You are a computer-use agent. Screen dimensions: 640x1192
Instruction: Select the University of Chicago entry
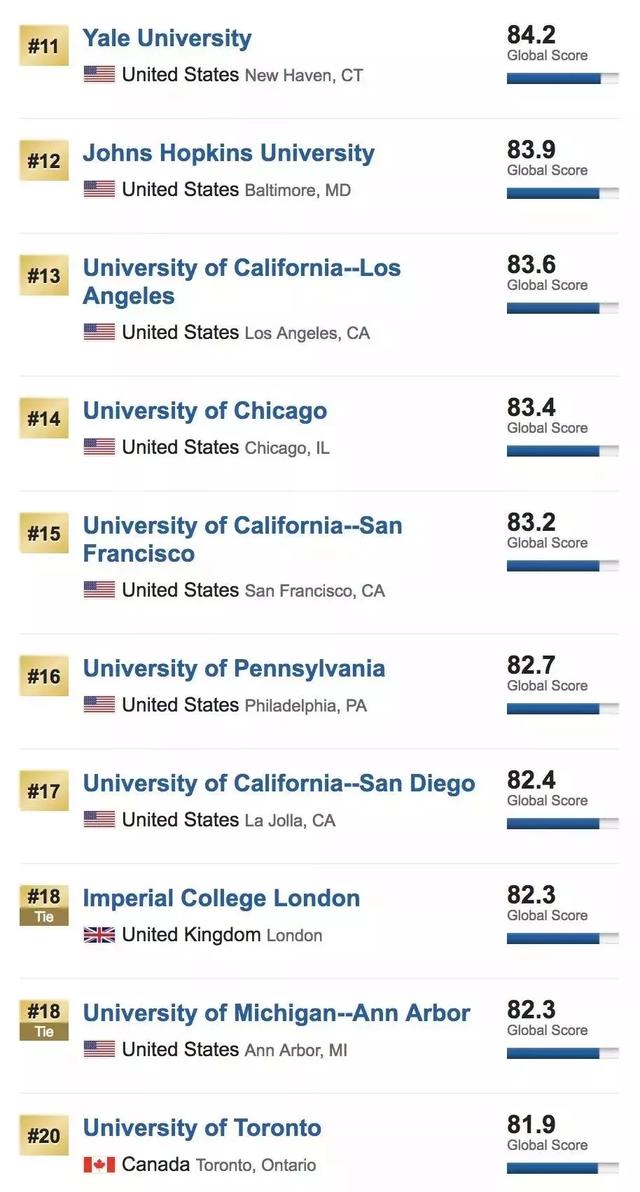click(x=204, y=411)
